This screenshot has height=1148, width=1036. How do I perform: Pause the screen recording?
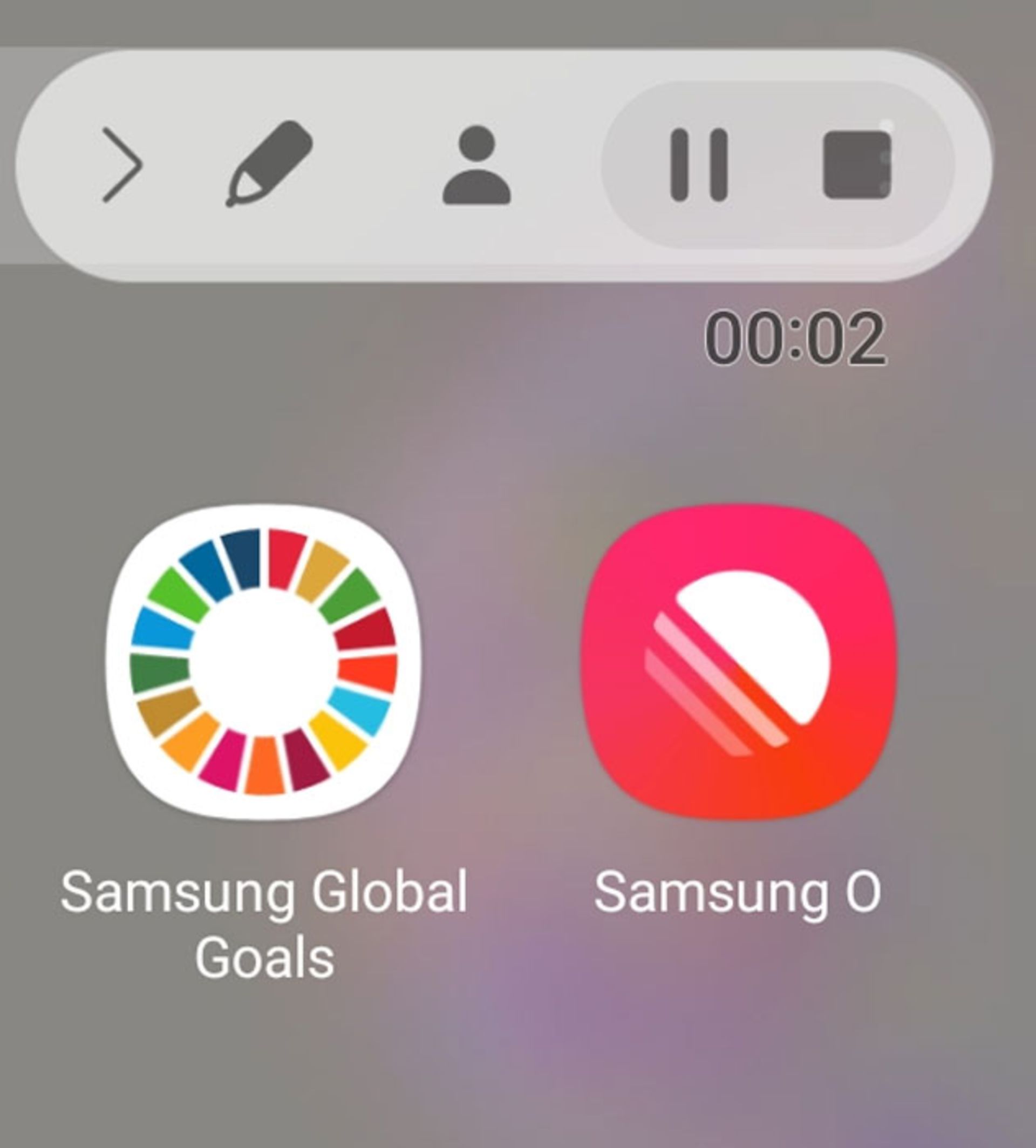pos(698,165)
